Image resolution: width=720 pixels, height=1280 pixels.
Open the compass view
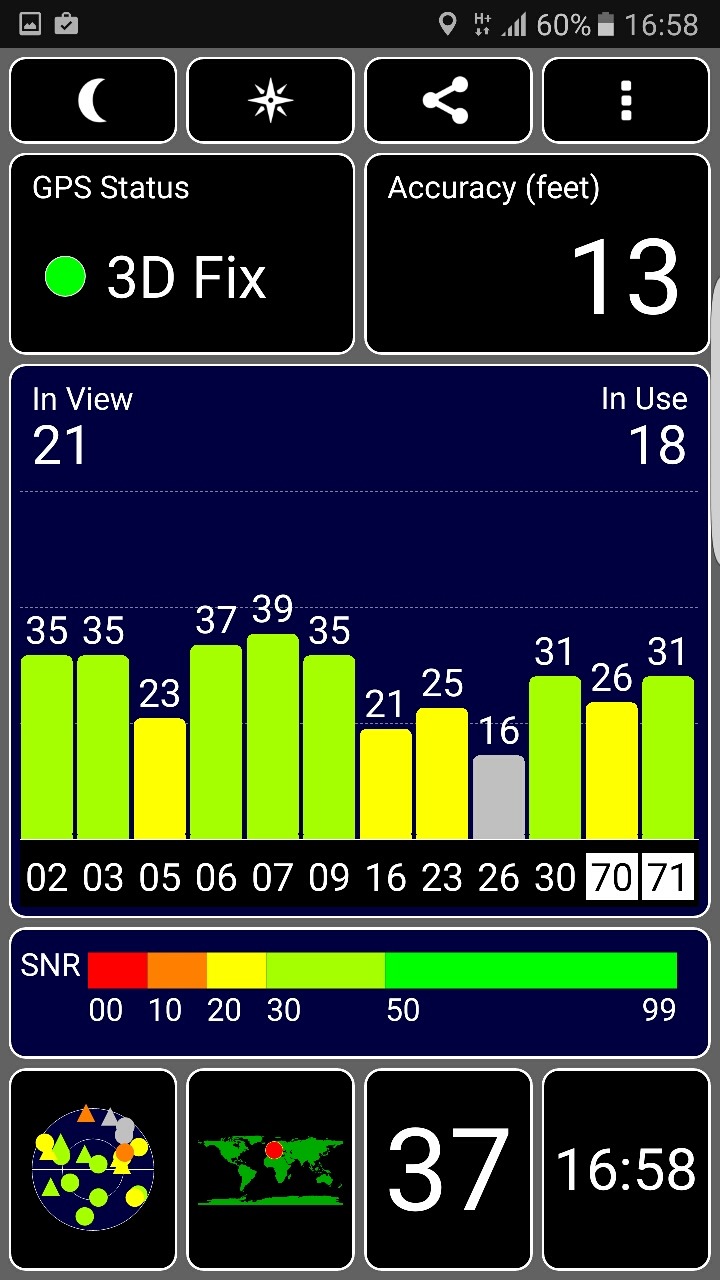point(270,101)
